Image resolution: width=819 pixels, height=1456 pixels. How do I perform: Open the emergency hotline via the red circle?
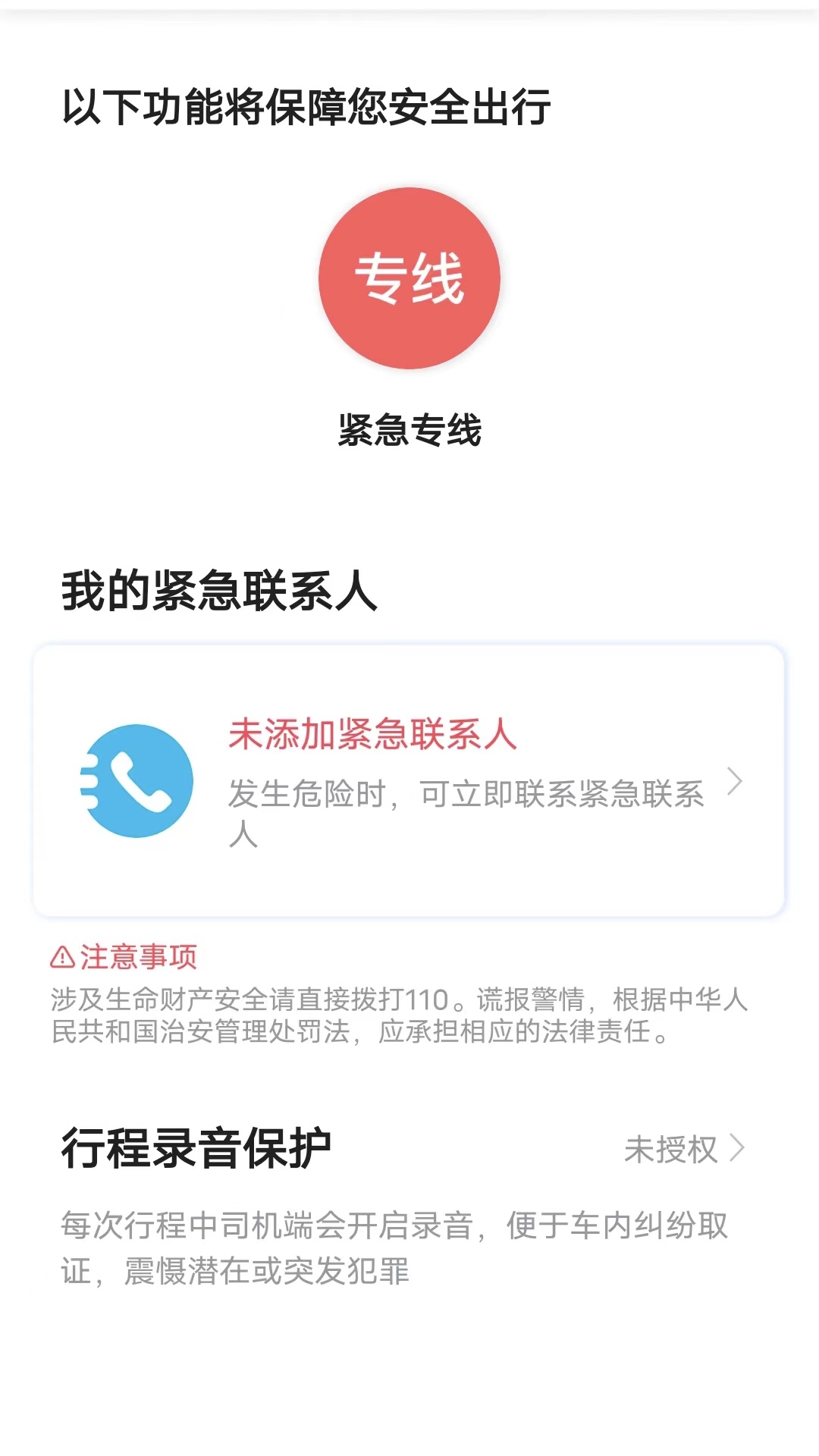(x=408, y=281)
